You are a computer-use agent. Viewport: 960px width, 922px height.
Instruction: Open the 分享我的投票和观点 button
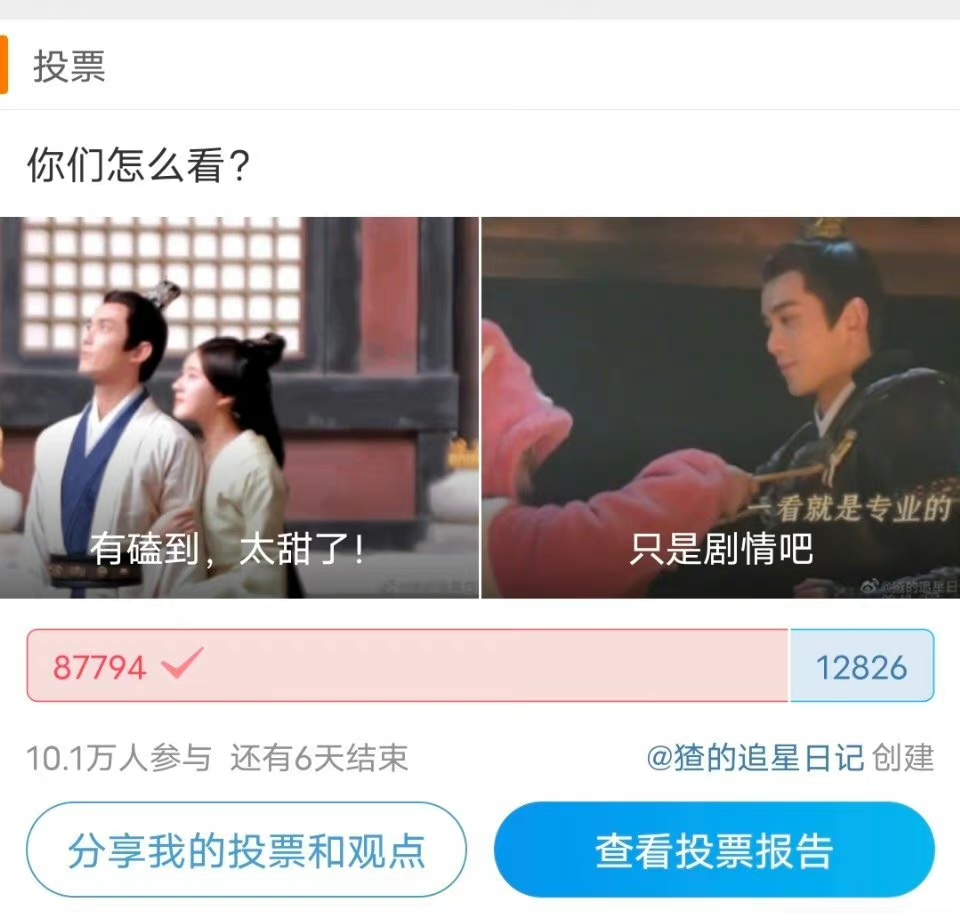(246, 851)
